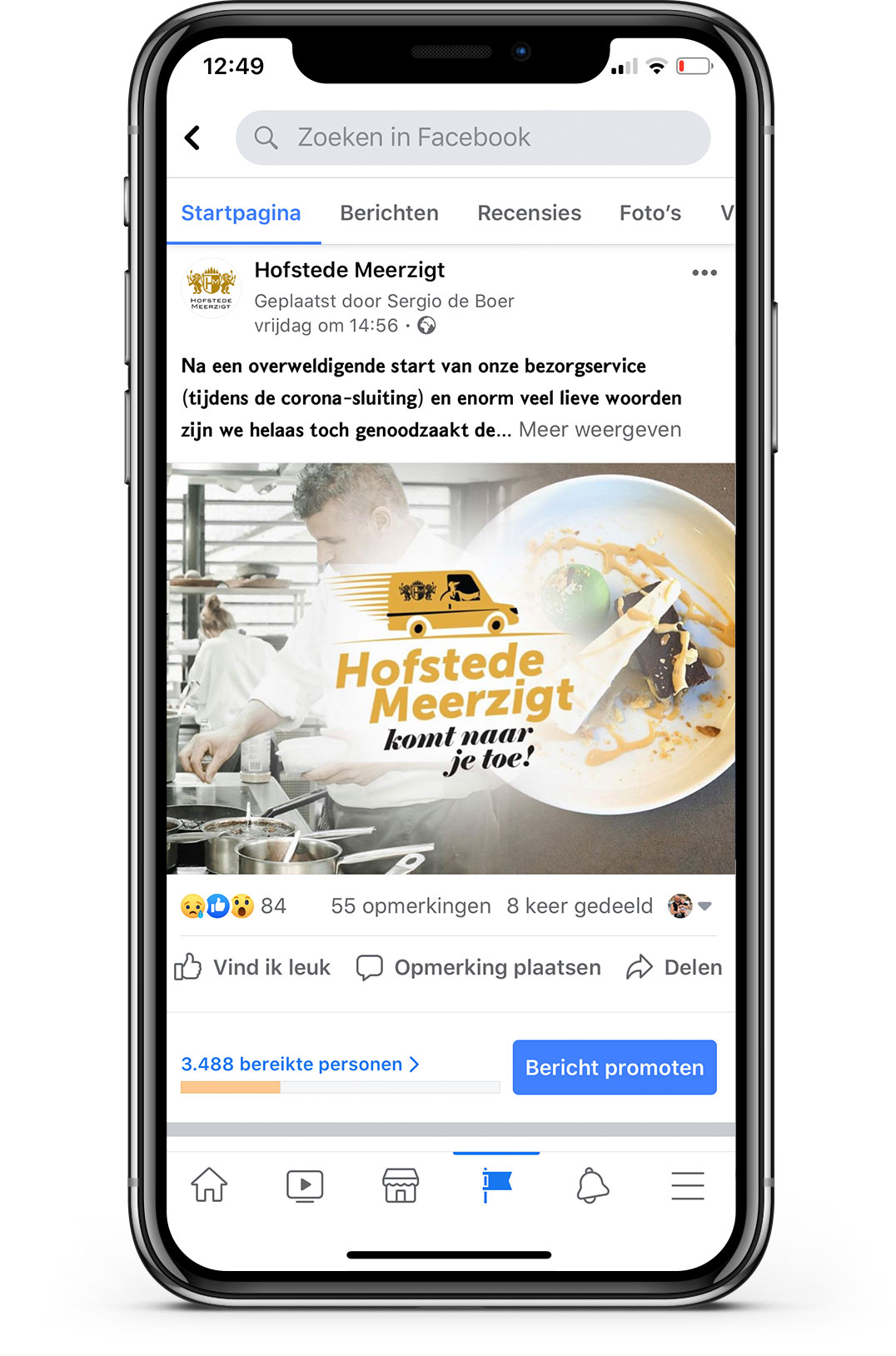This screenshot has width=896, height=1356.
Task: Switch to the Berichten tab
Action: point(389,213)
